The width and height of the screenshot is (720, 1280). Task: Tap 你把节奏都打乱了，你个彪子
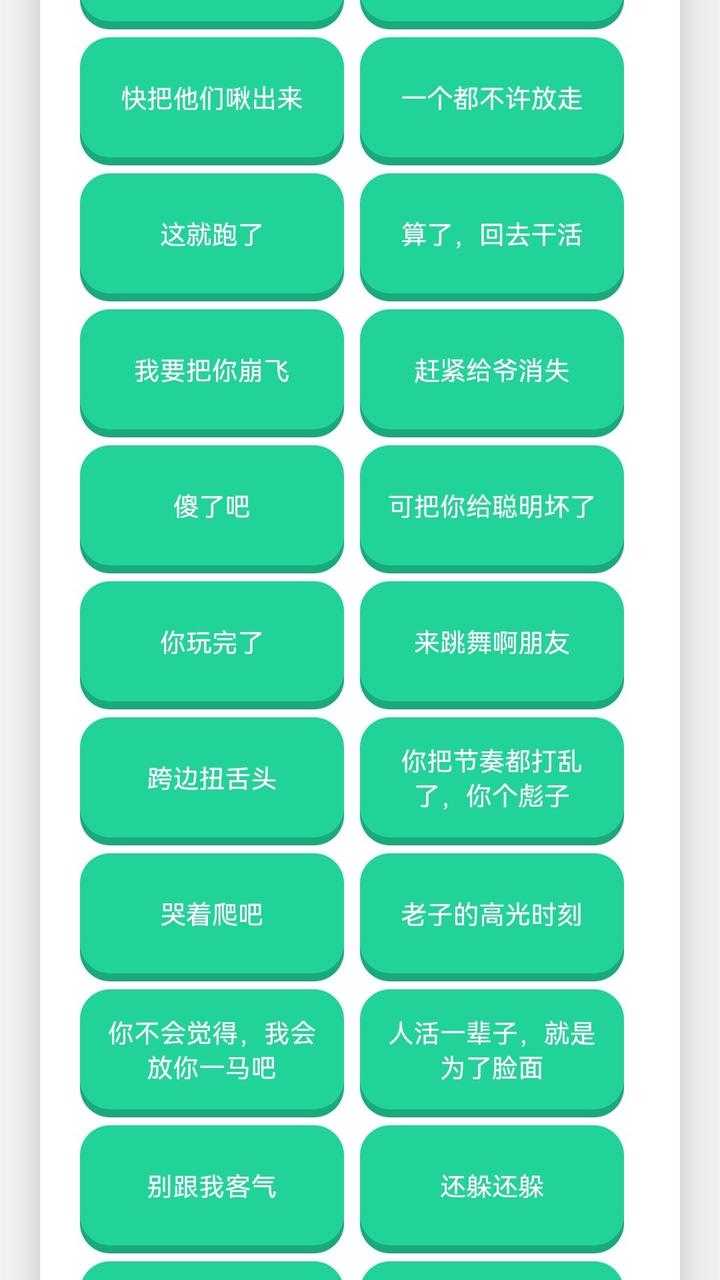tap(492, 779)
